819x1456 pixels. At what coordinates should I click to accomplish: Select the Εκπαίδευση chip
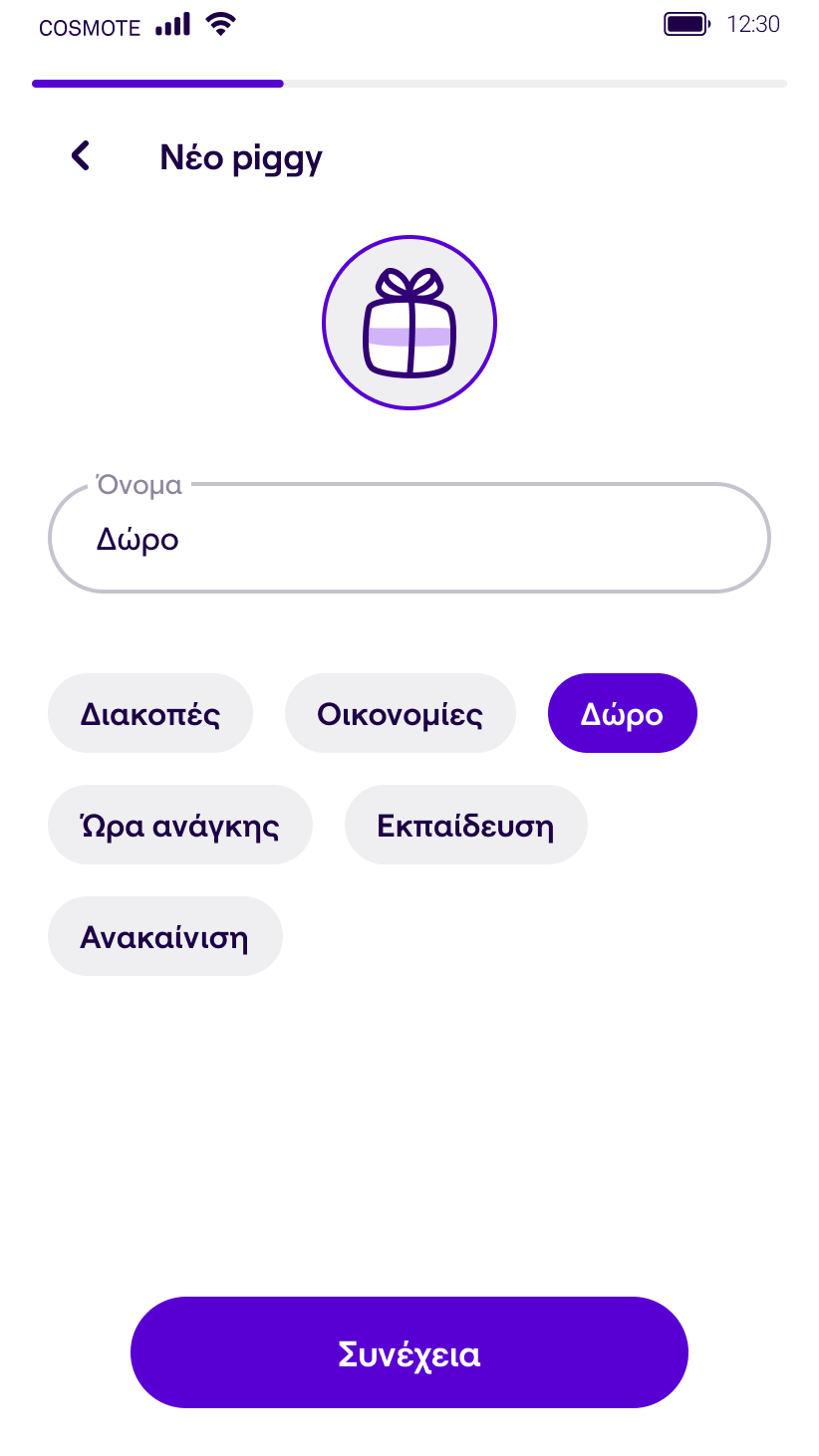pos(466,825)
